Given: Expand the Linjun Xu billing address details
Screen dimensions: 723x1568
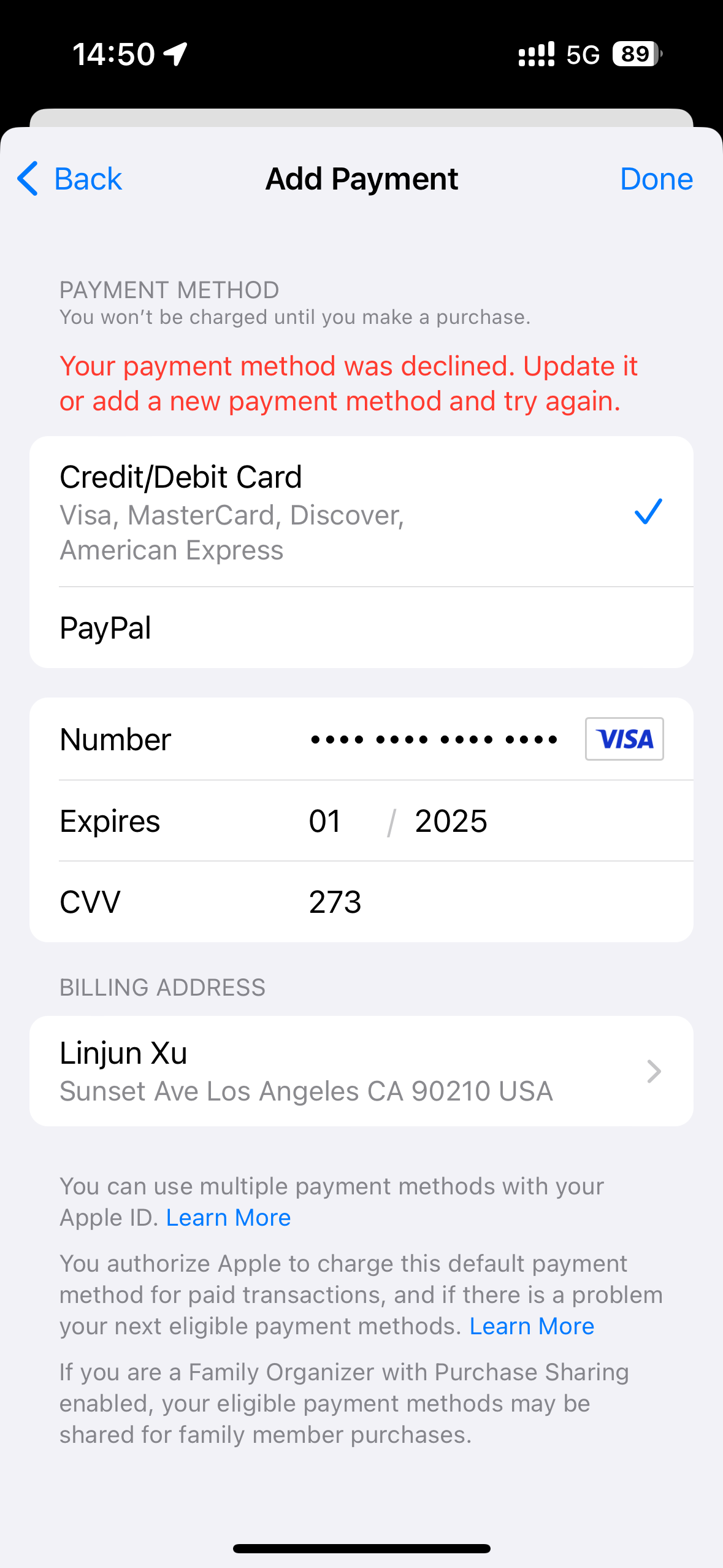Looking at the screenshot, I should [362, 1070].
